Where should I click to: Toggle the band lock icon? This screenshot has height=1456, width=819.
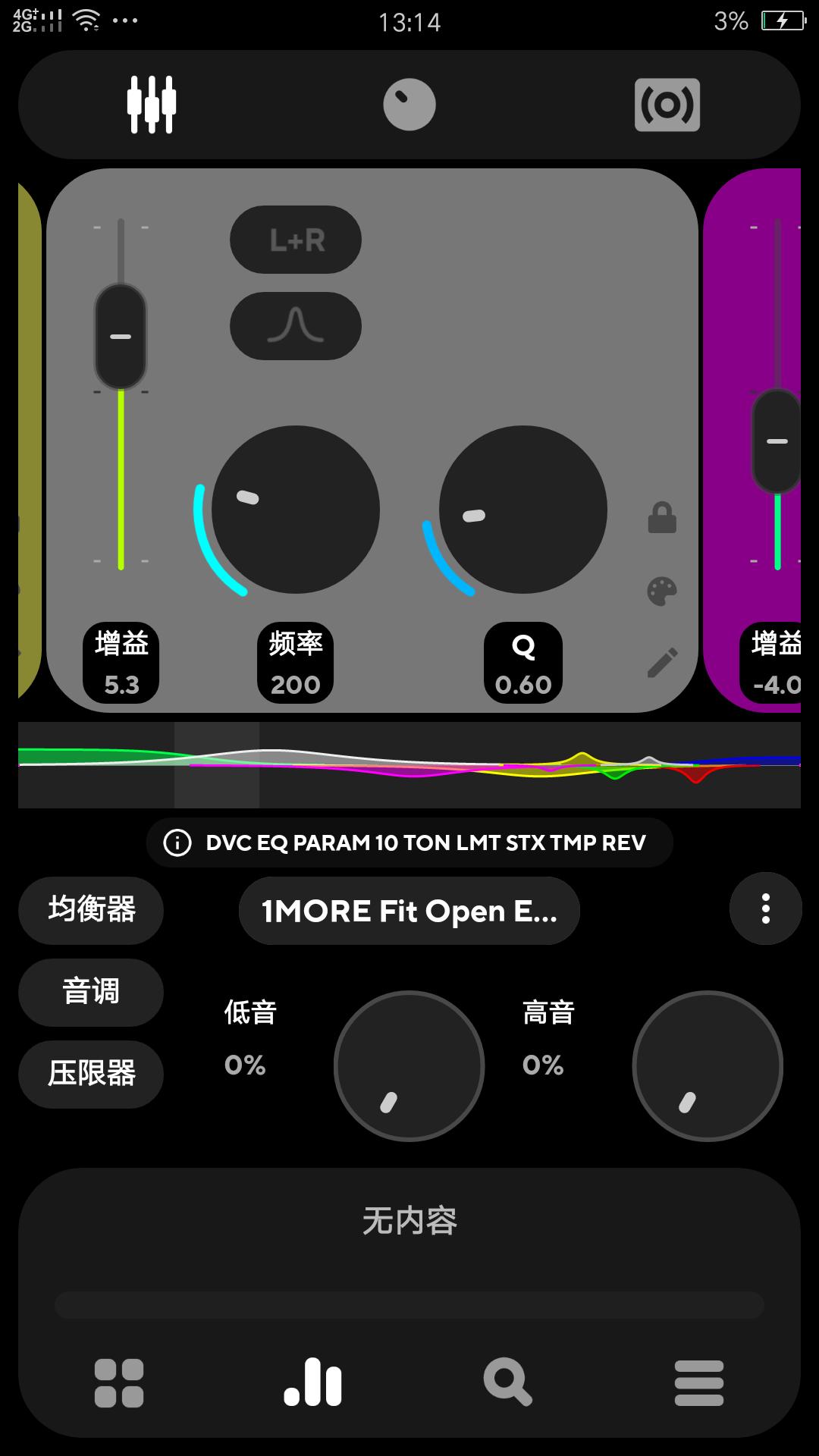[662, 518]
